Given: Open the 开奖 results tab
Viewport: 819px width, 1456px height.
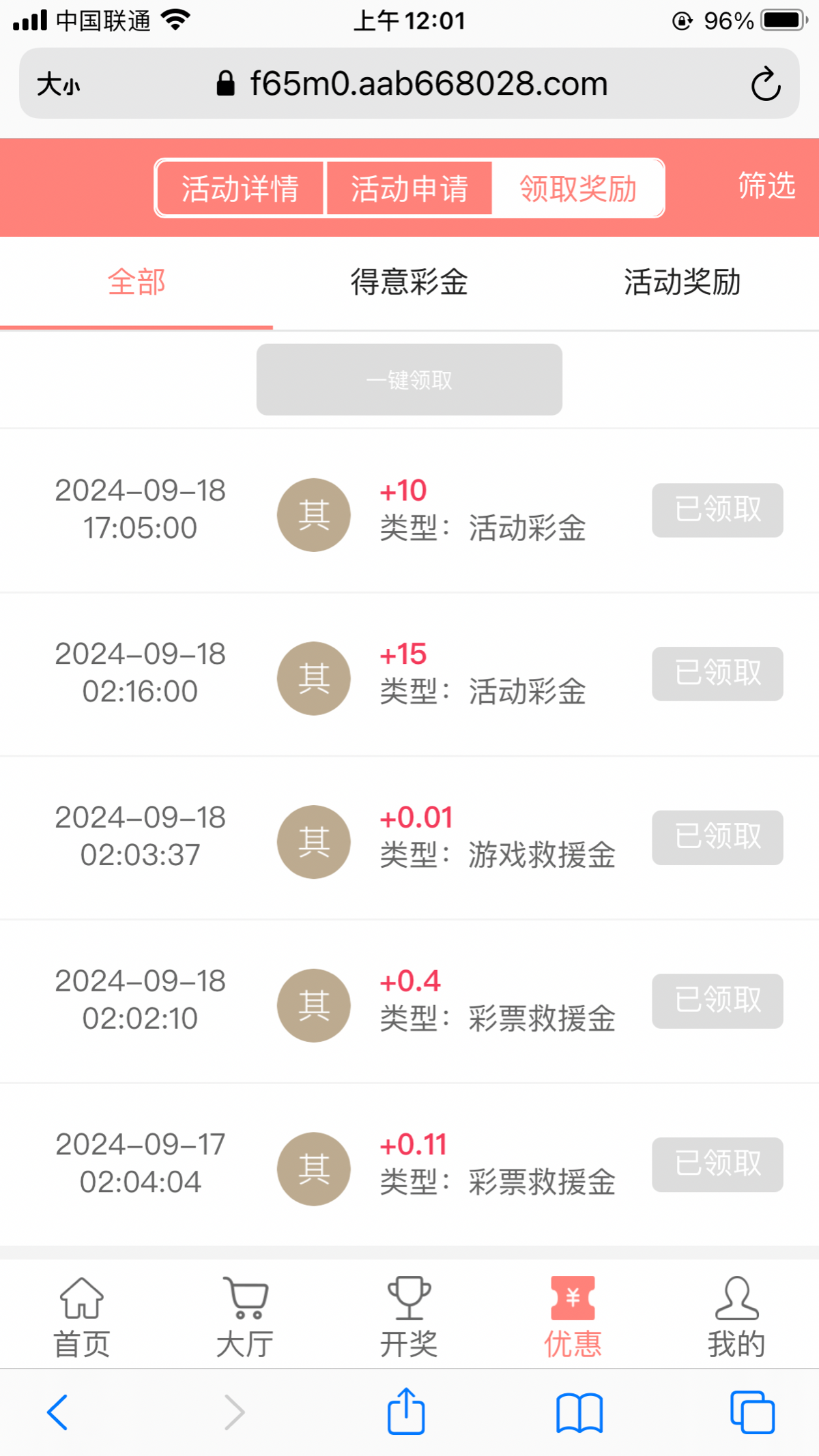Looking at the screenshot, I should point(409,1317).
